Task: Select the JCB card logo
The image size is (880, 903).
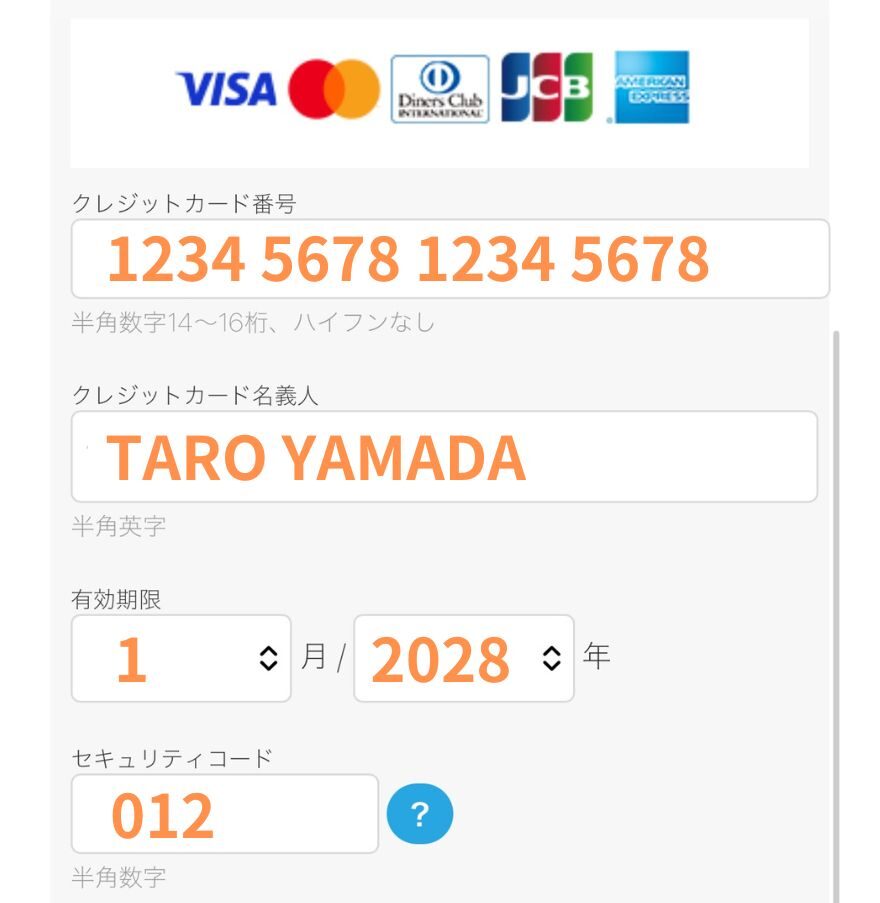Action: click(545, 89)
